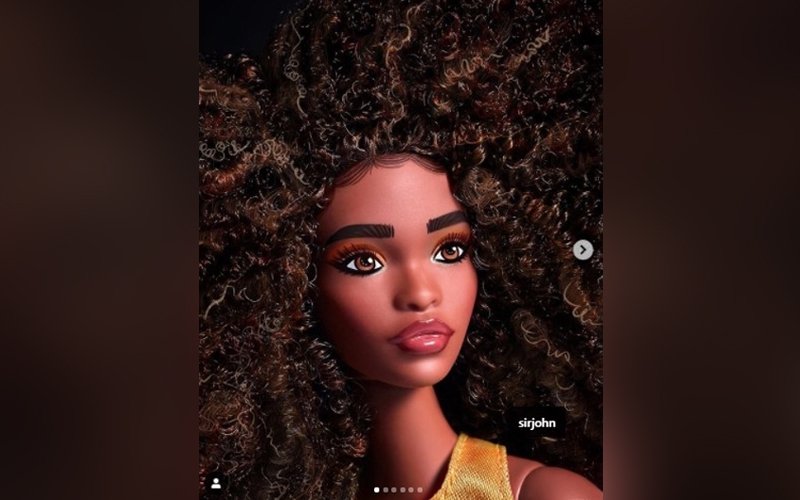Go to the next carousel photo

(583, 250)
